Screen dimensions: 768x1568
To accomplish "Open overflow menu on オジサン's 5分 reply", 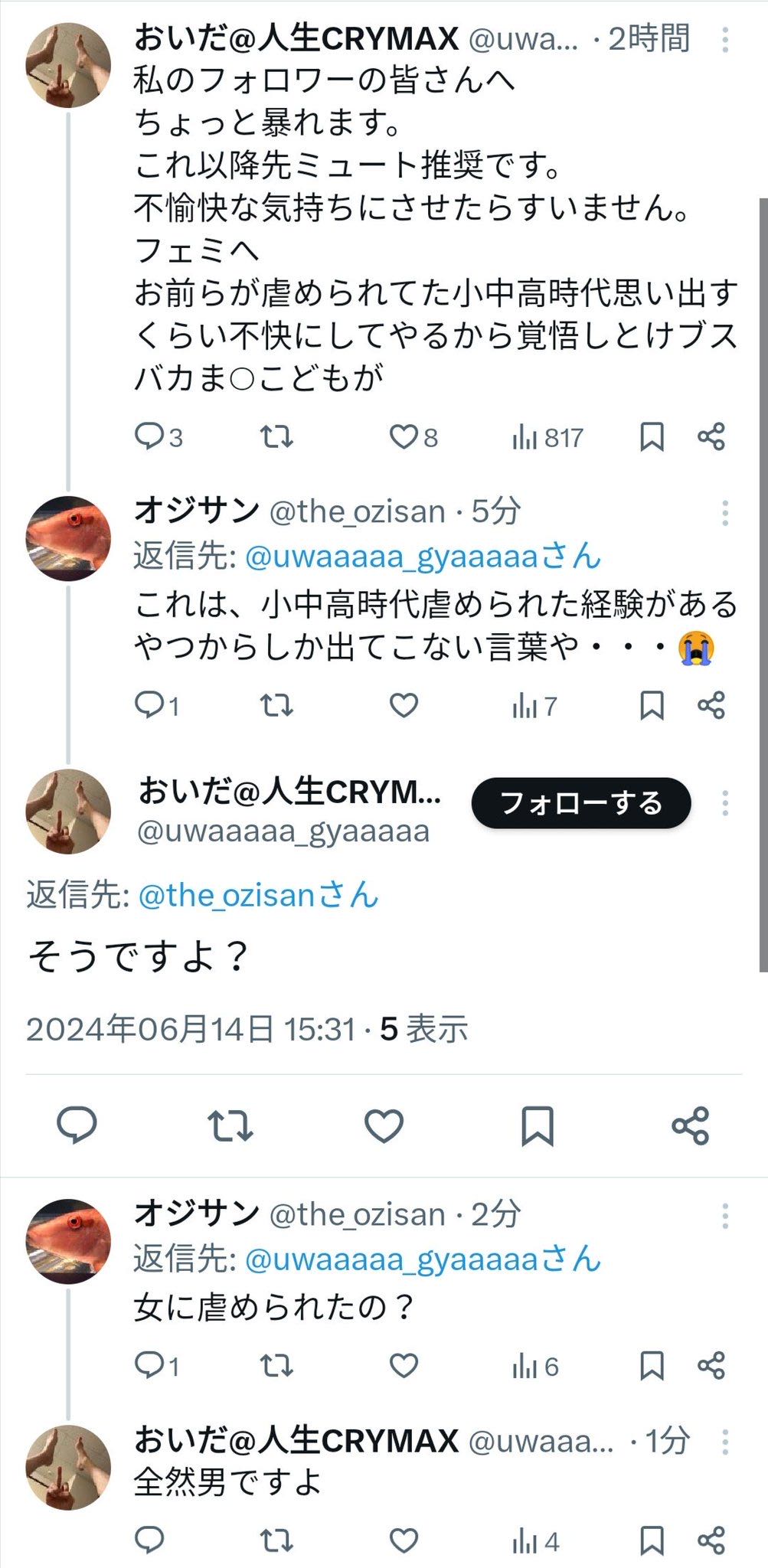I will pos(725,513).
